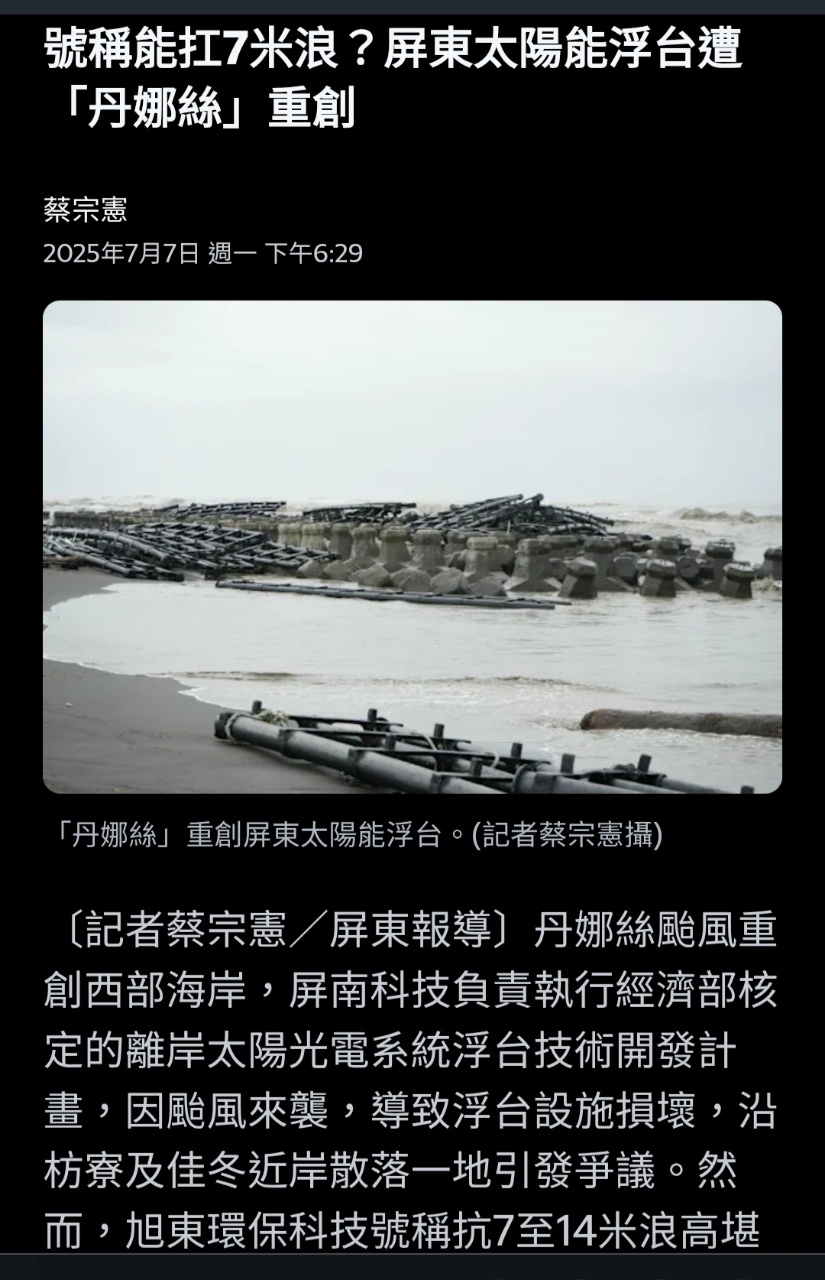Image resolution: width=825 pixels, height=1280 pixels.
Task: Open the typhoon-damaged floating platform photo
Action: tap(412, 546)
